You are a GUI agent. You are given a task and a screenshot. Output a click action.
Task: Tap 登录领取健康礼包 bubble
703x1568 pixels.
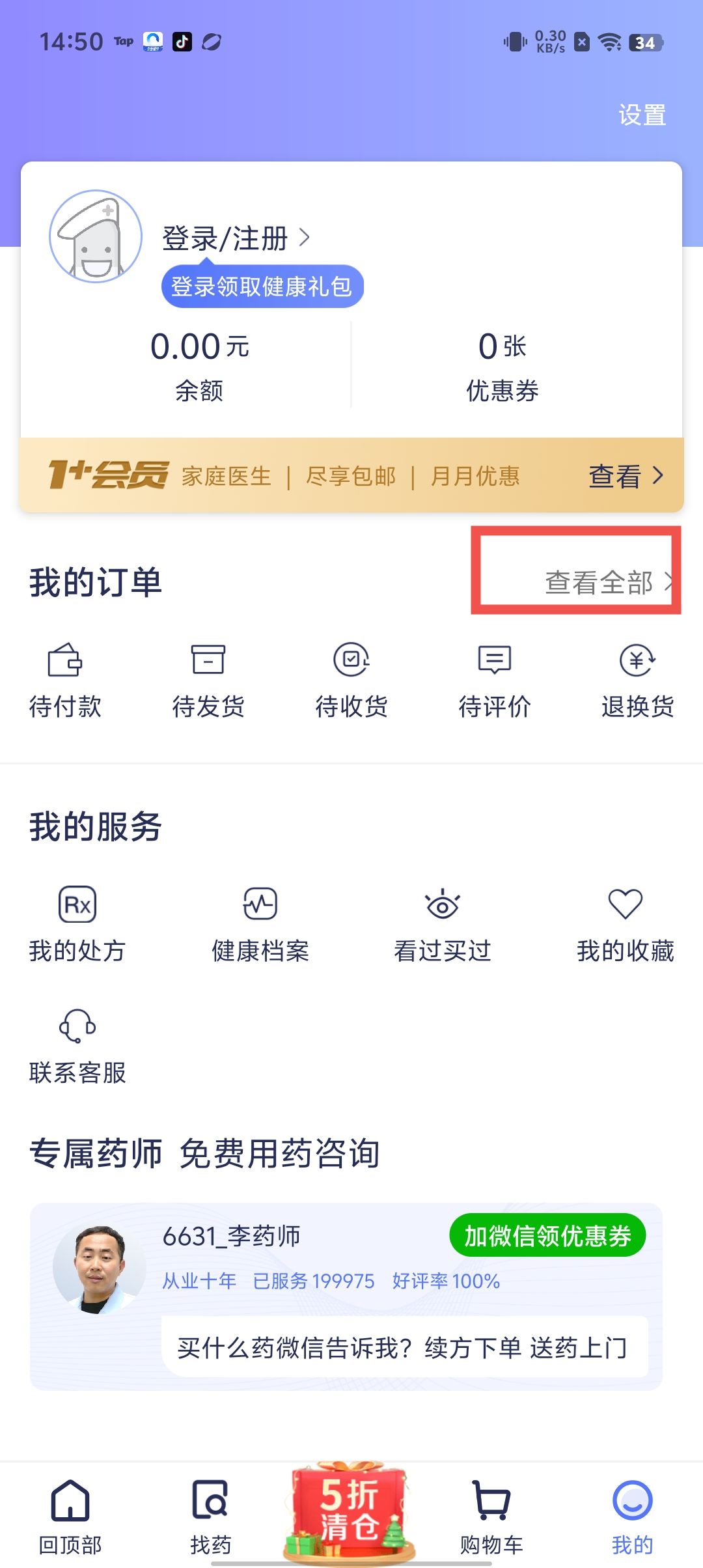(x=262, y=287)
